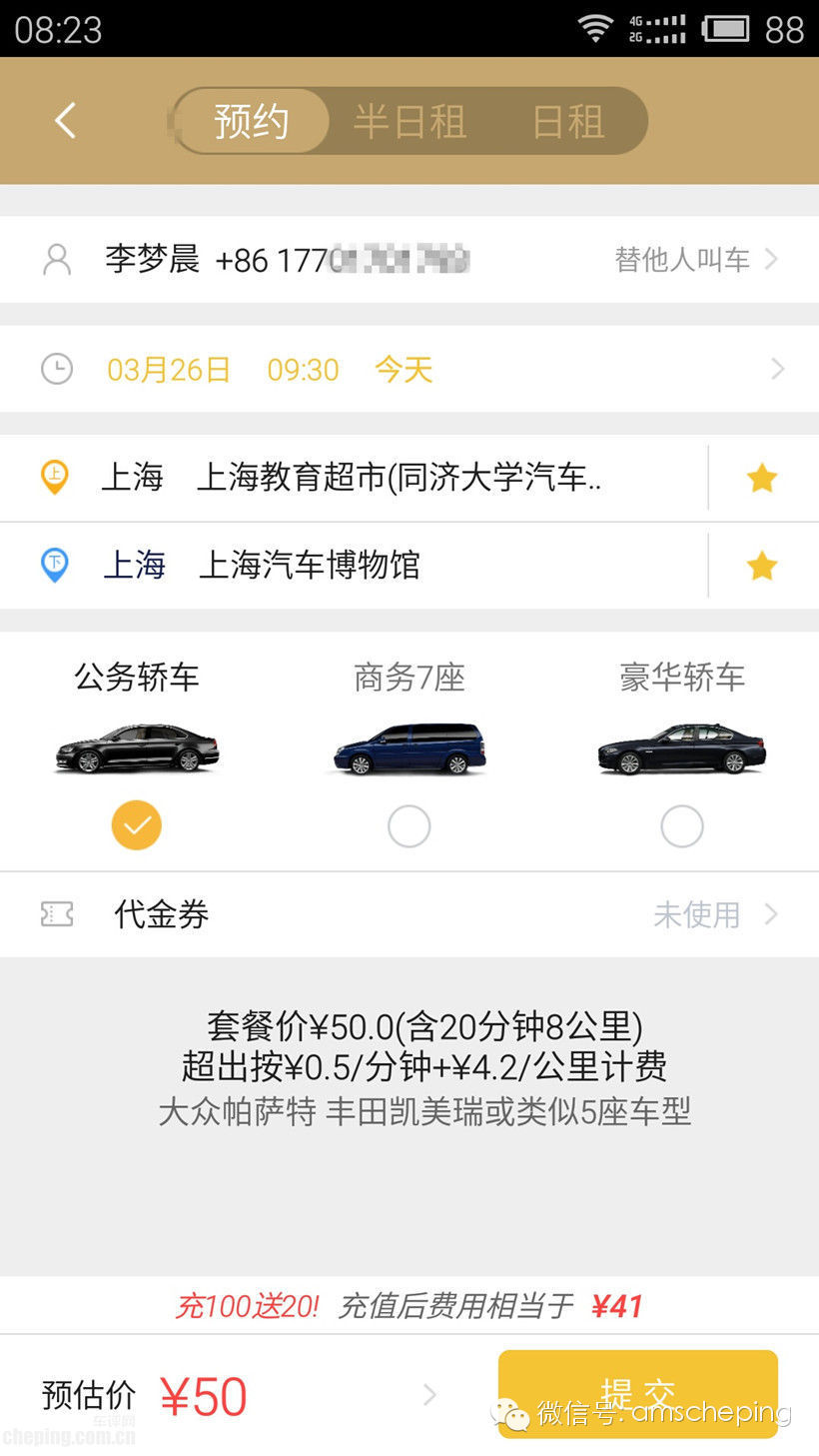Click the pickup location pin icon

point(54,477)
